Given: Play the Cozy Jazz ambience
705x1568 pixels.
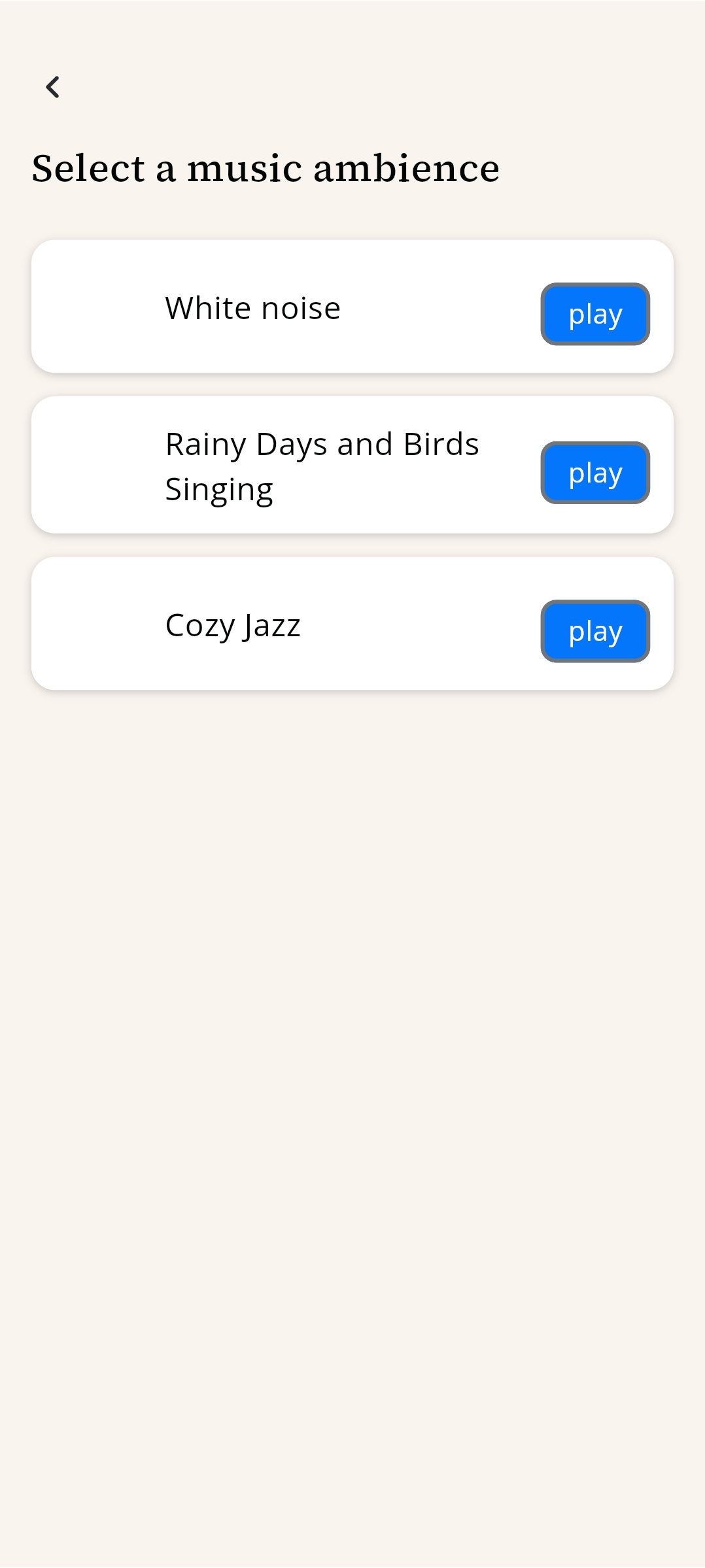Looking at the screenshot, I should pos(595,631).
